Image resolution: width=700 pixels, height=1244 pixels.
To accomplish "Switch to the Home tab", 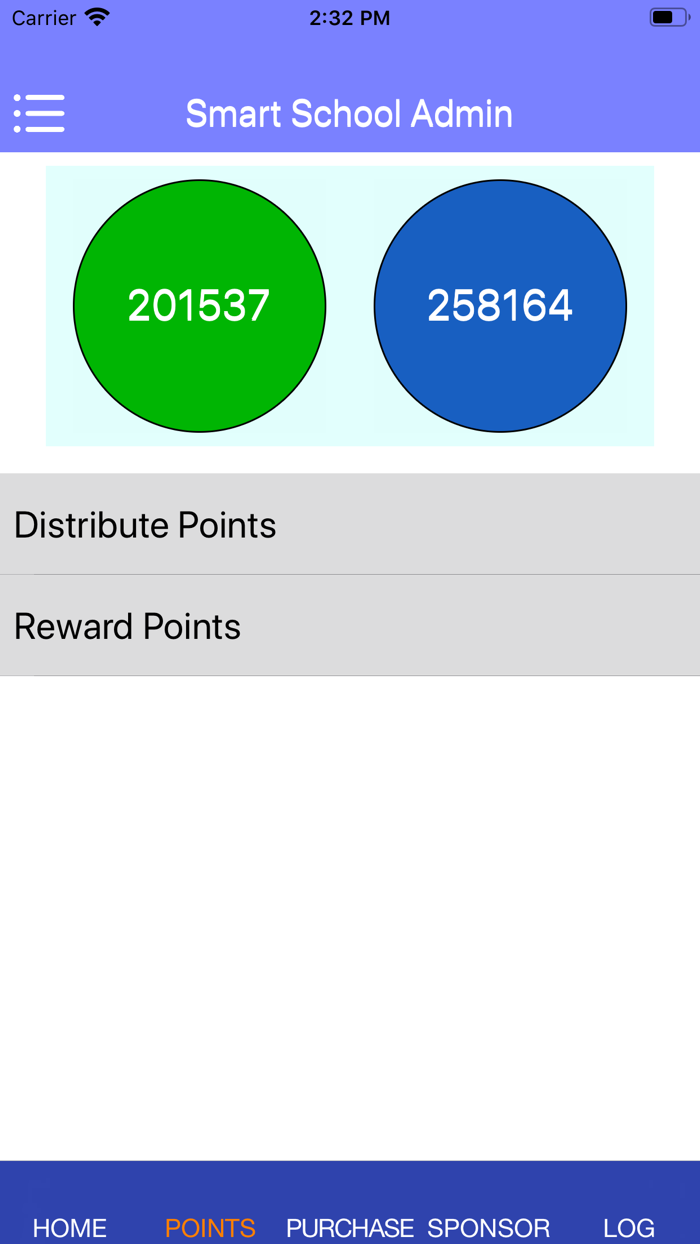I will tap(70, 1227).
